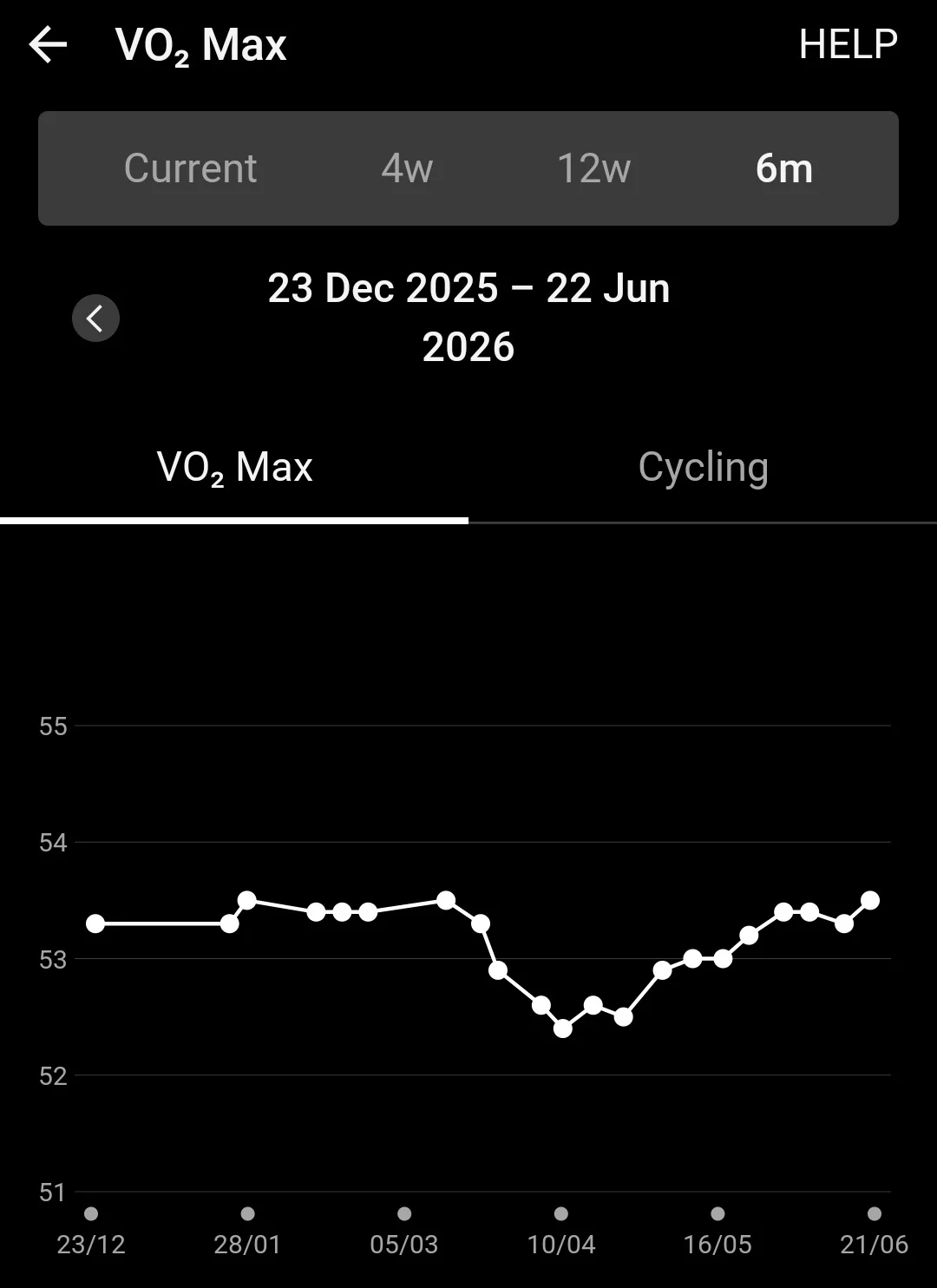Select the 4w time range
Image resolution: width=937 pixels, height=1288 pixels.
click(407, 168)
